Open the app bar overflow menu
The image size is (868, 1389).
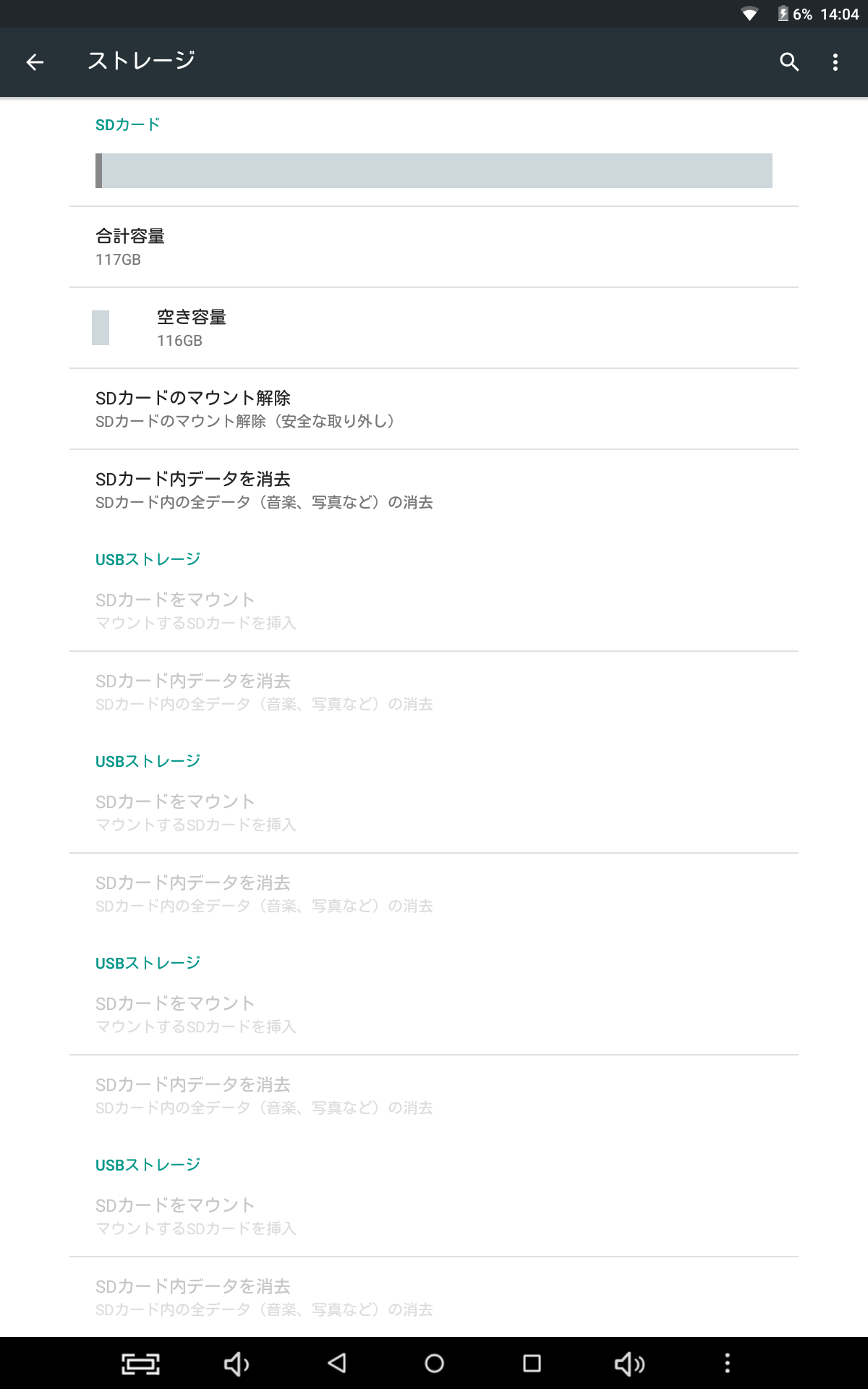click(835, 62)
